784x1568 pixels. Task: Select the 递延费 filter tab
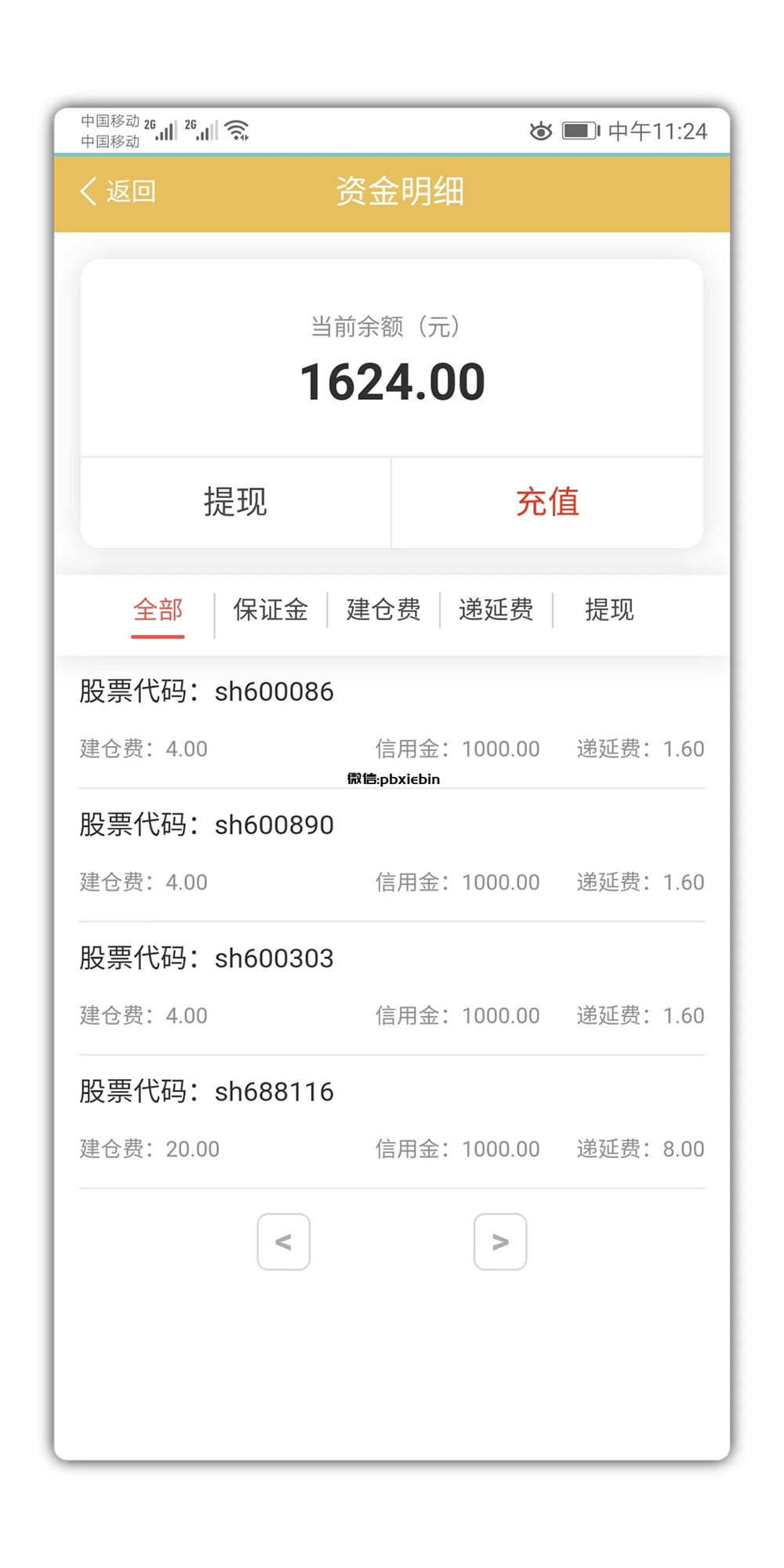pyautogui.click(x=496, y=610)
